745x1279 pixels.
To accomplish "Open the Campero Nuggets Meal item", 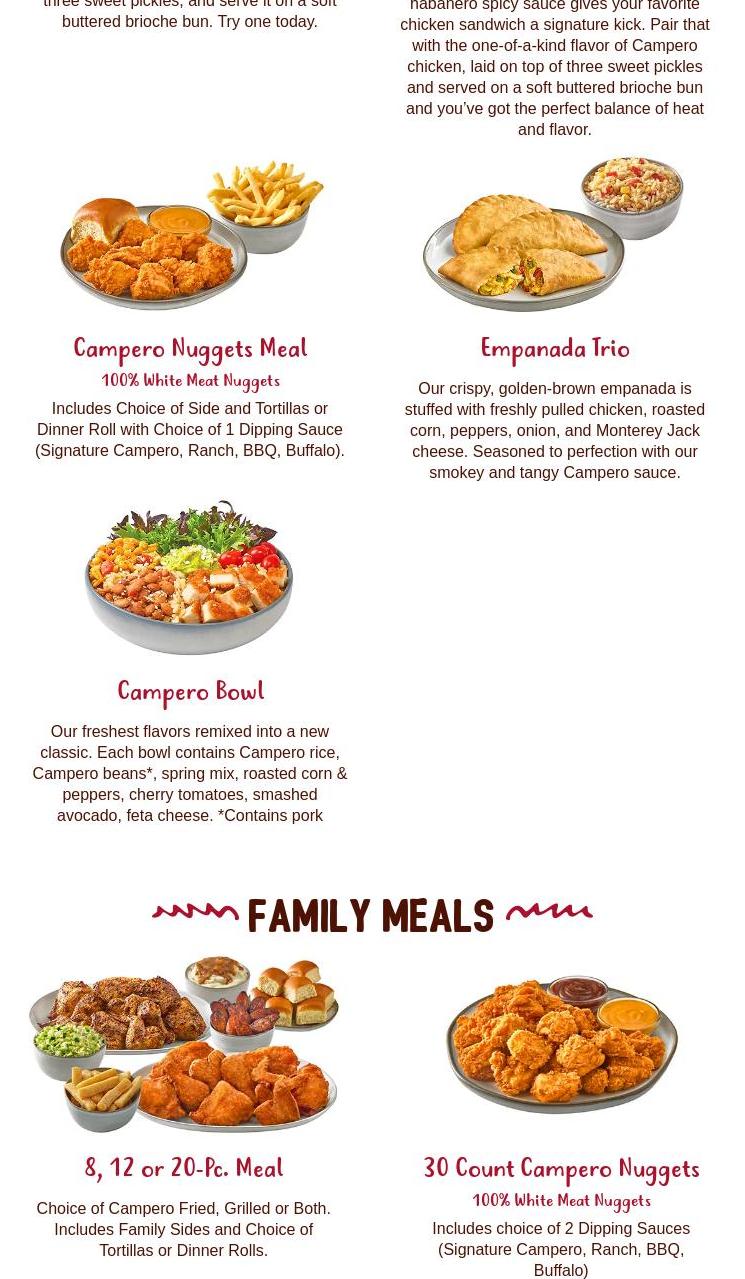I will pyautogui.click(x=190, y=349).
